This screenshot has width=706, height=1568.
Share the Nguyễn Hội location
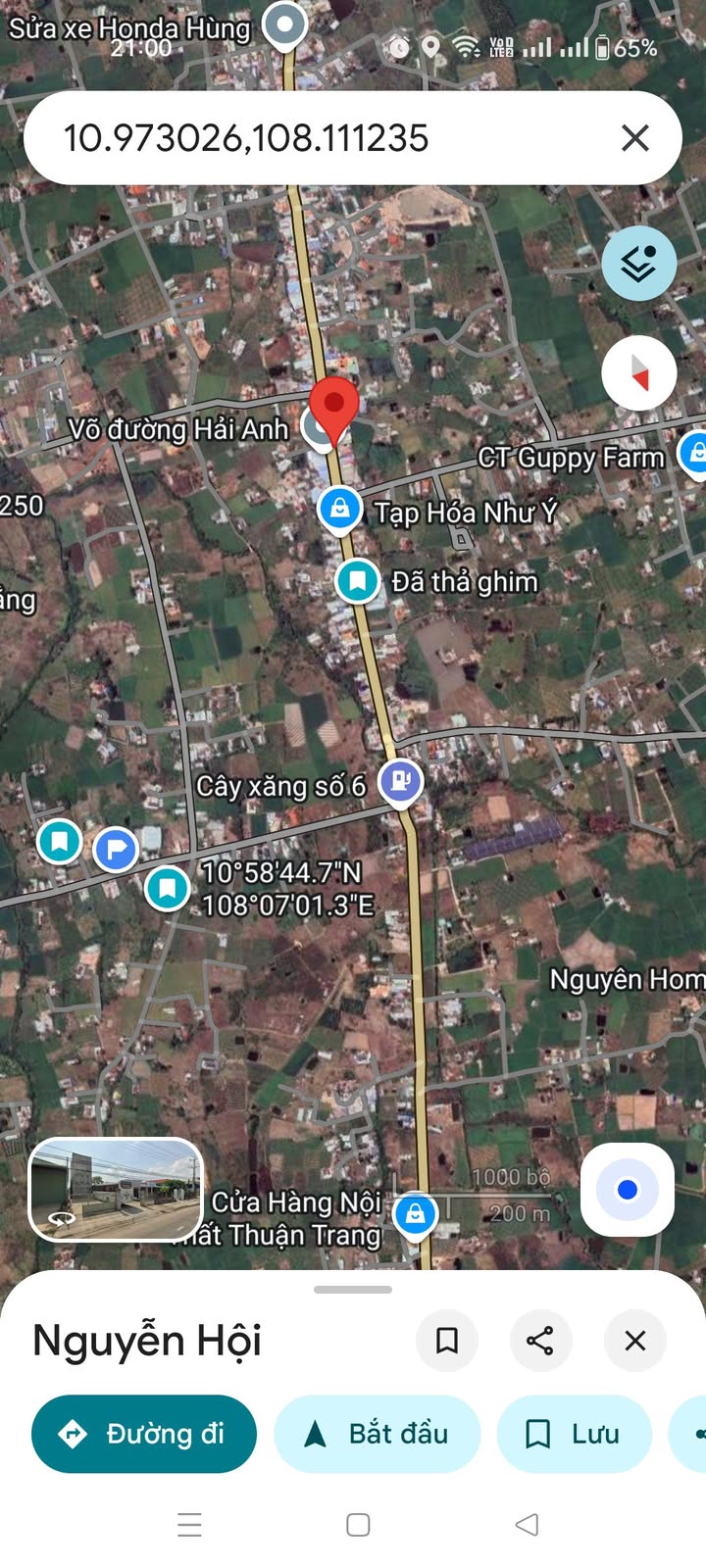coord(540,1340)
